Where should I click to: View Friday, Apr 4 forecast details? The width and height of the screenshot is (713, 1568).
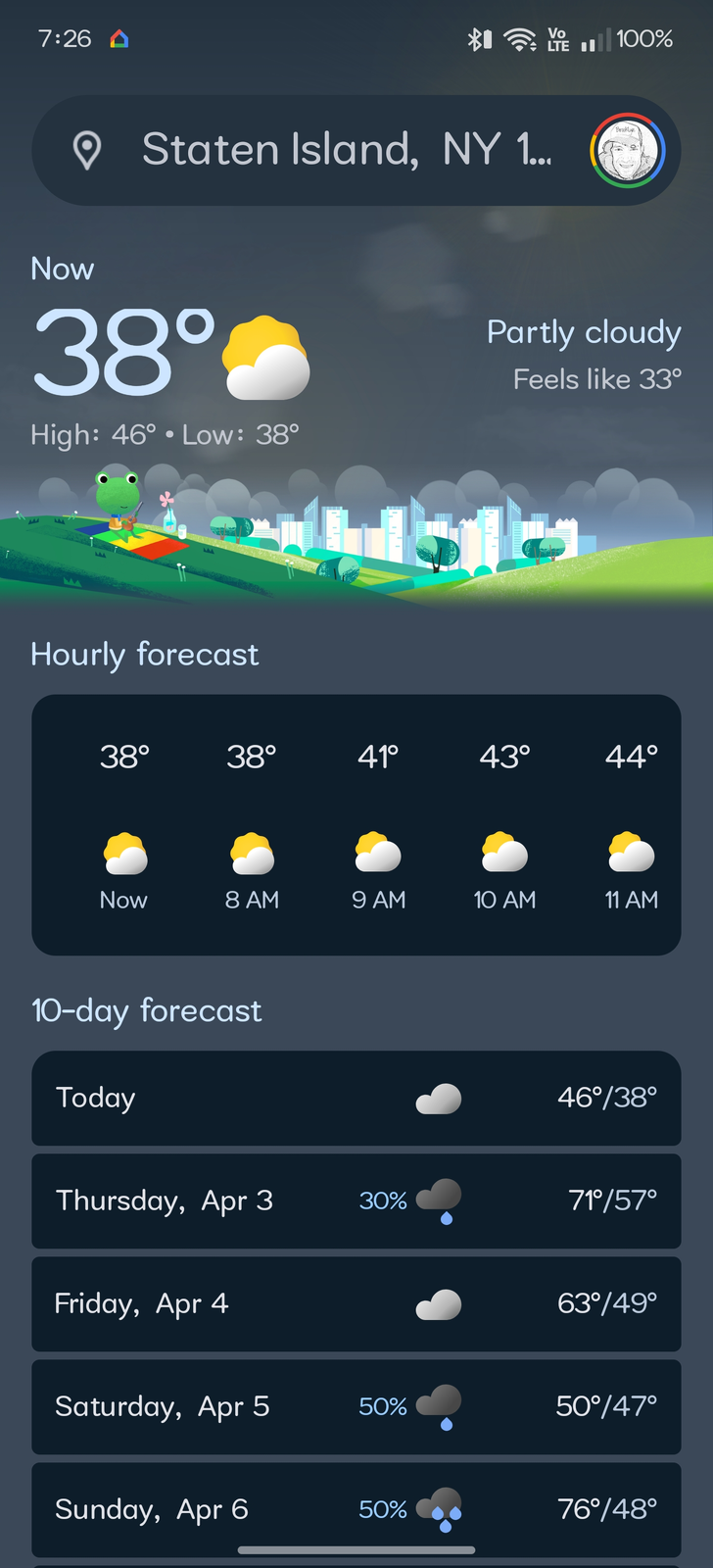tap(356, 1303)
